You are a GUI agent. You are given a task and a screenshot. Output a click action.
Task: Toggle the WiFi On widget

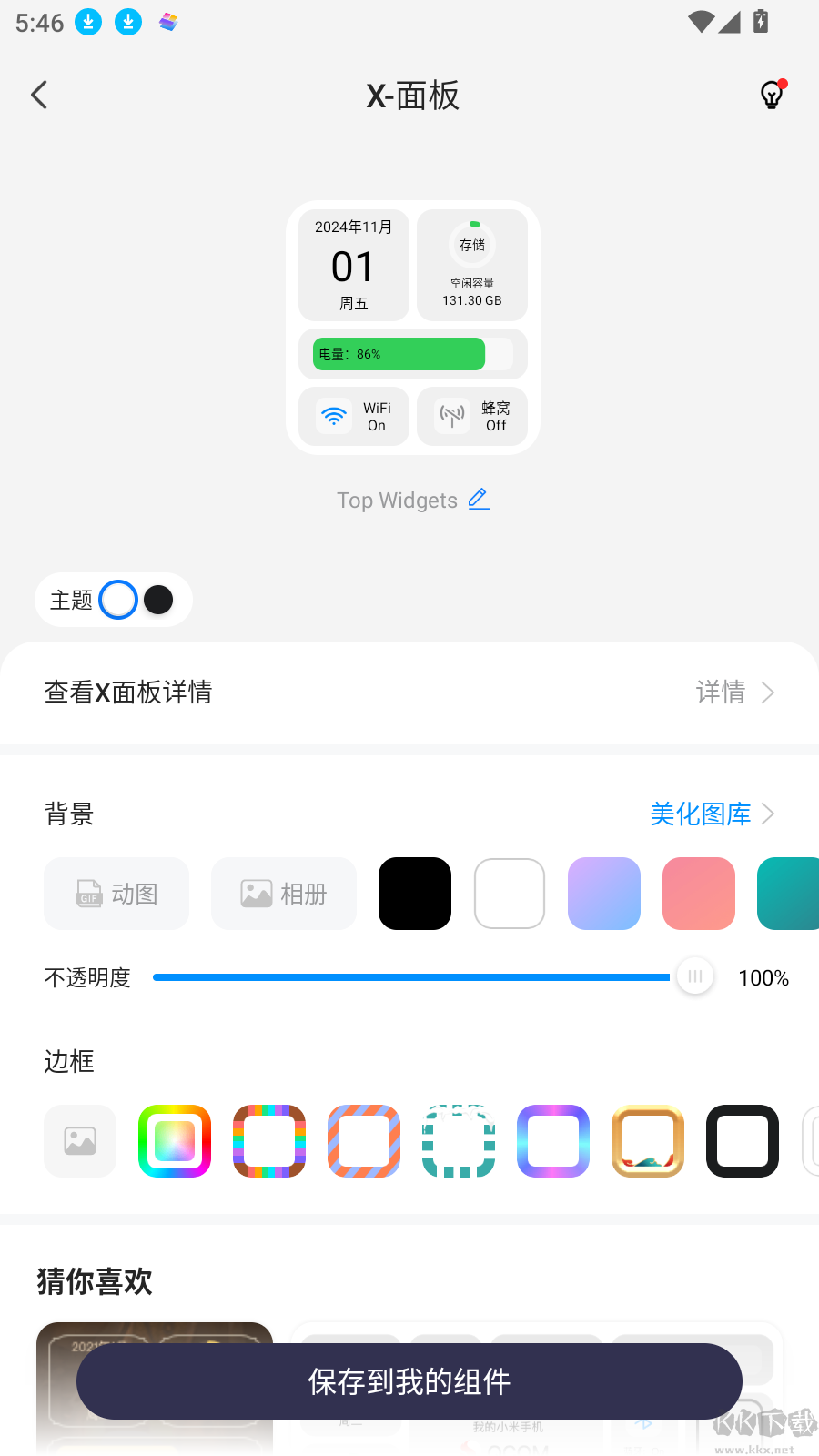click(x=353, y=416)
